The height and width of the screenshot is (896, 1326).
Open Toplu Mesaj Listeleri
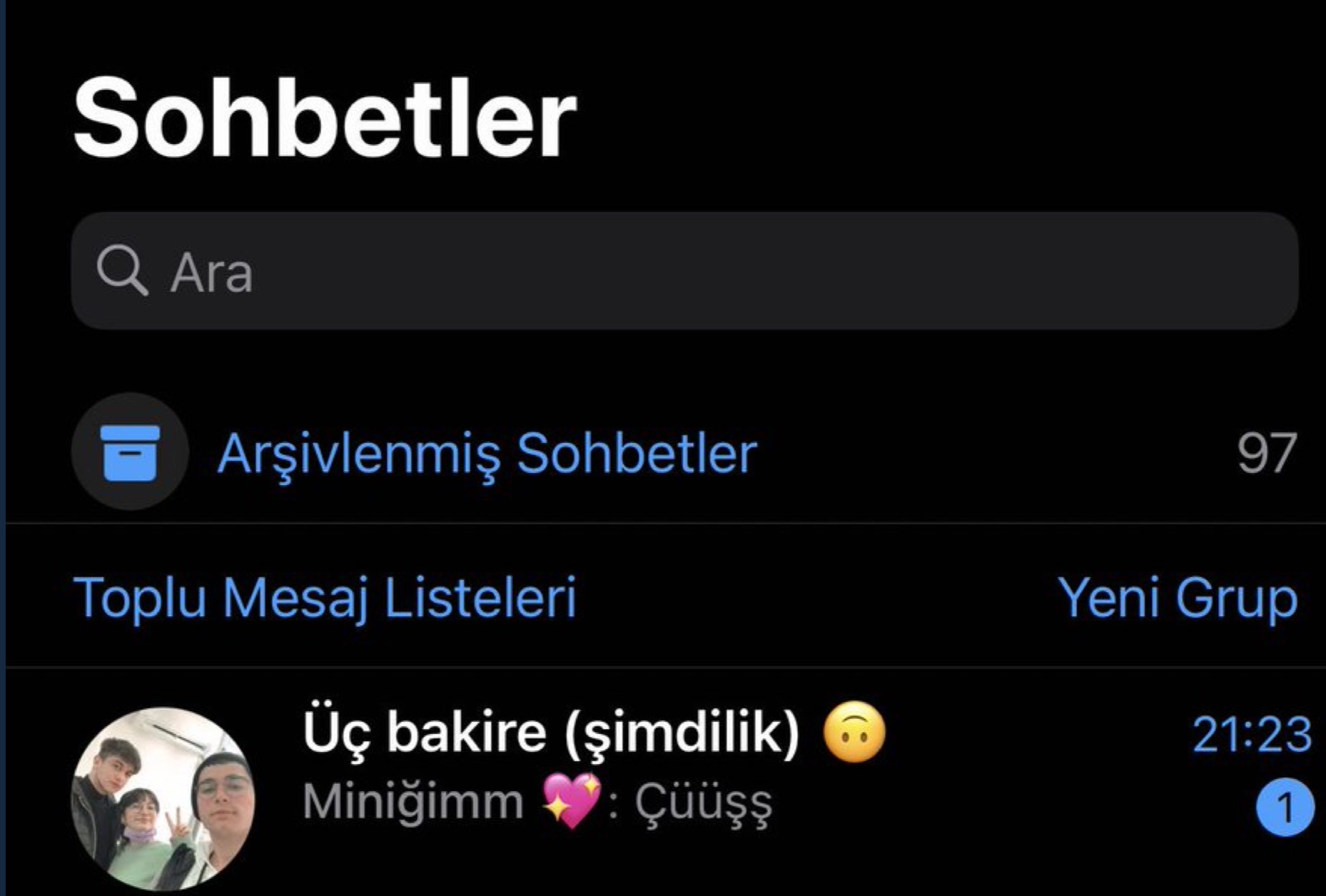click(325, 597)
